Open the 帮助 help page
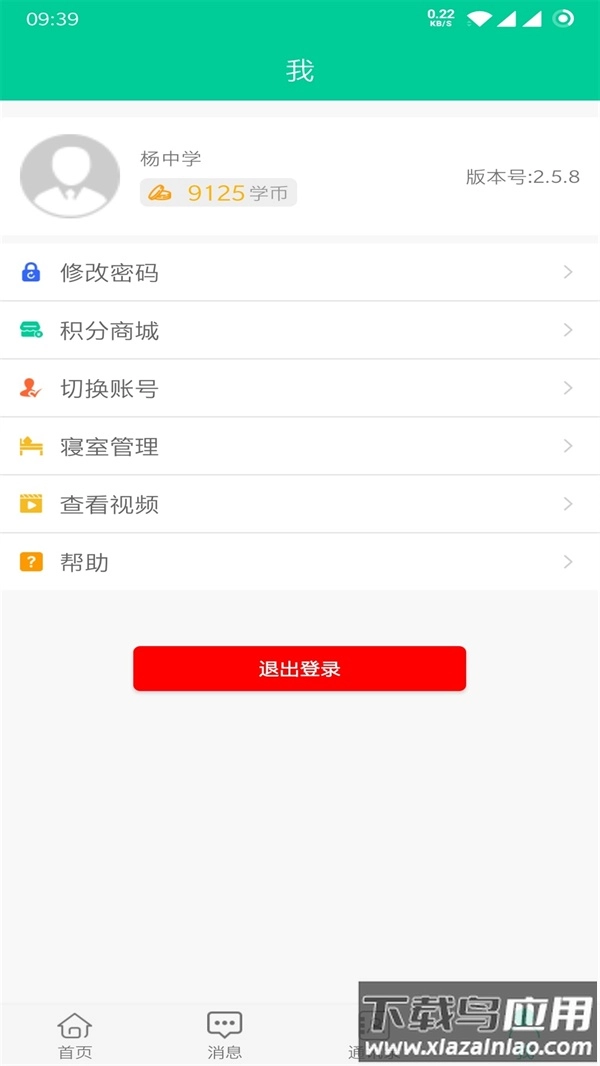600x1066 pixels. coord(300,562)
